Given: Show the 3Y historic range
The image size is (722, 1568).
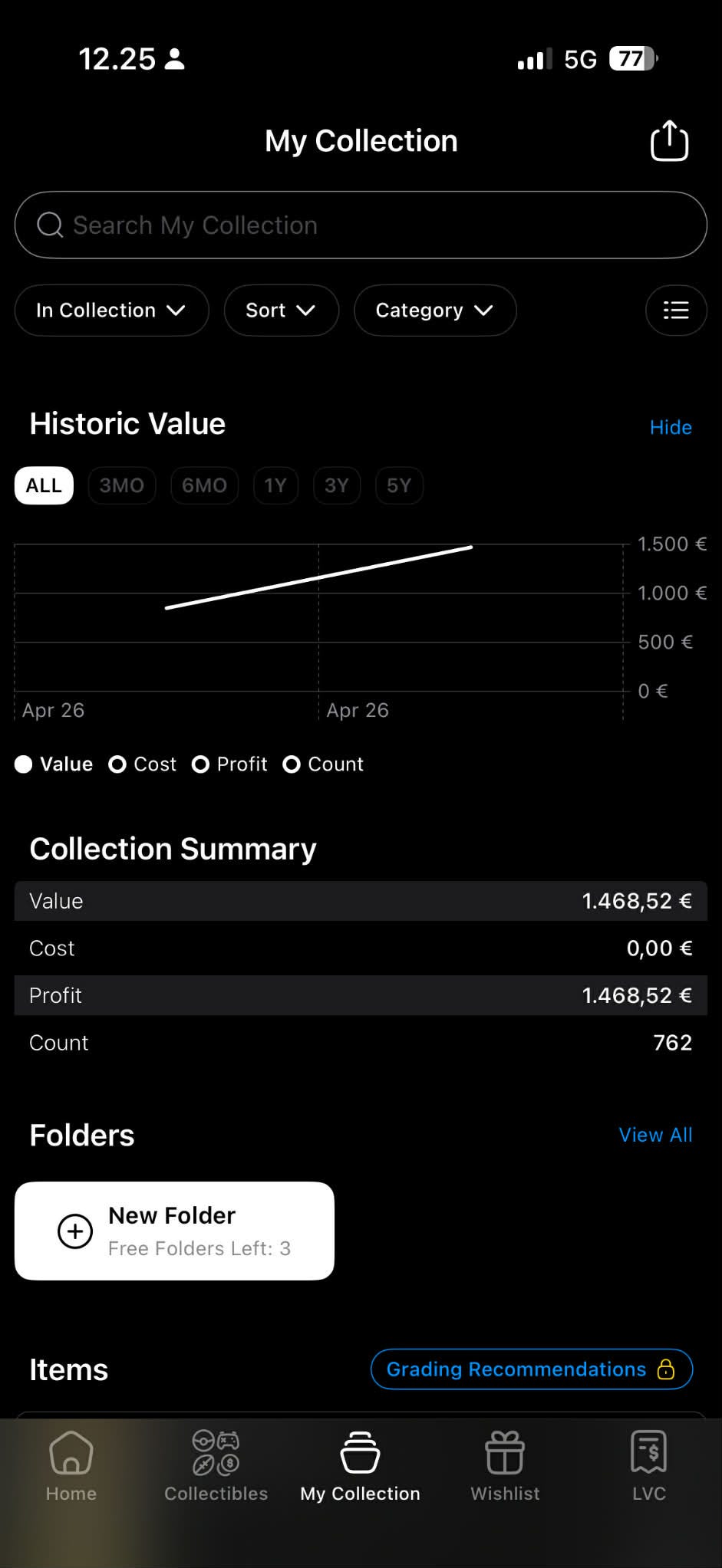Looking at the screenshot, I should (337, 485).
